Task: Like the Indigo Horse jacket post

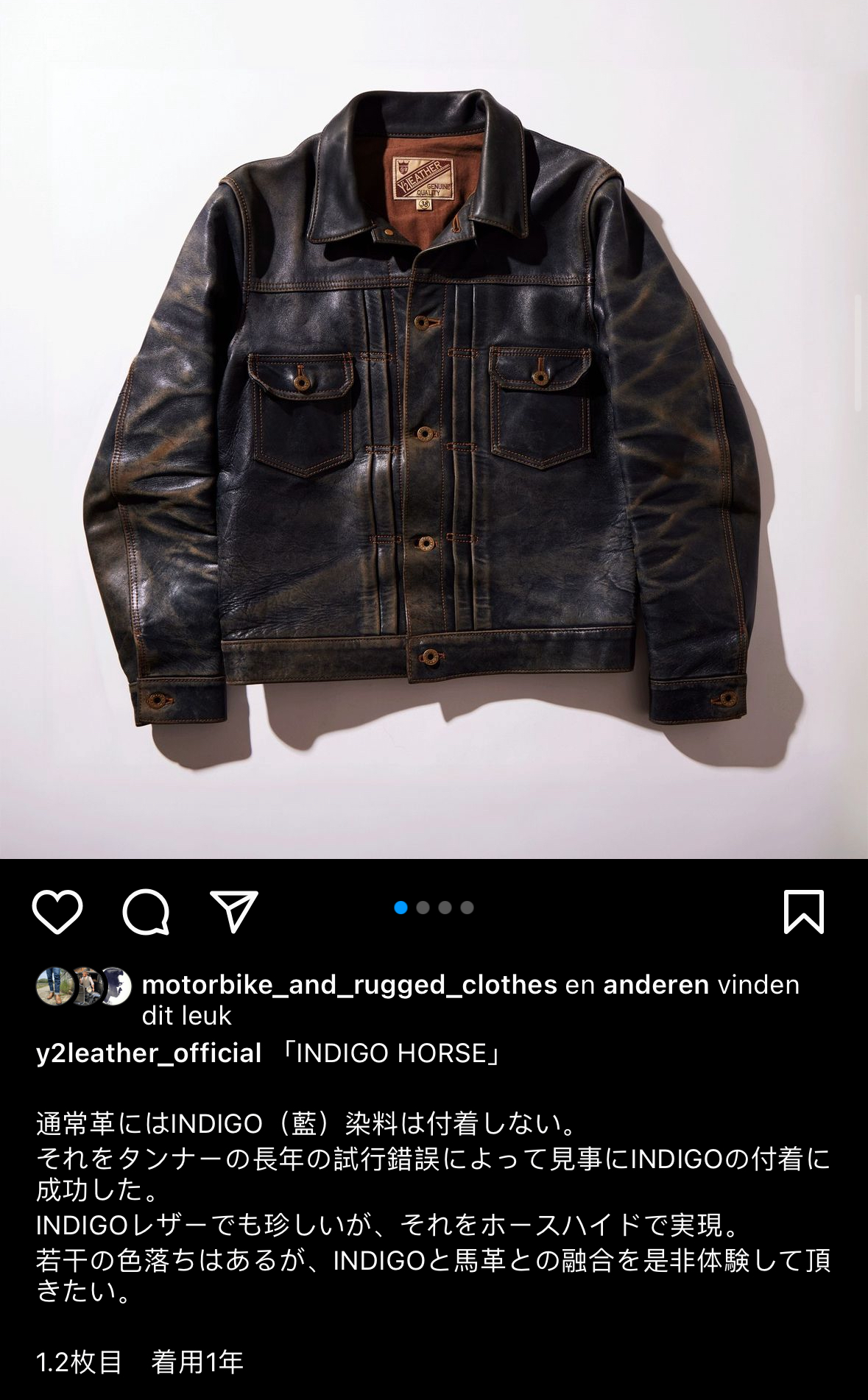Action: [x=57, y=912]
